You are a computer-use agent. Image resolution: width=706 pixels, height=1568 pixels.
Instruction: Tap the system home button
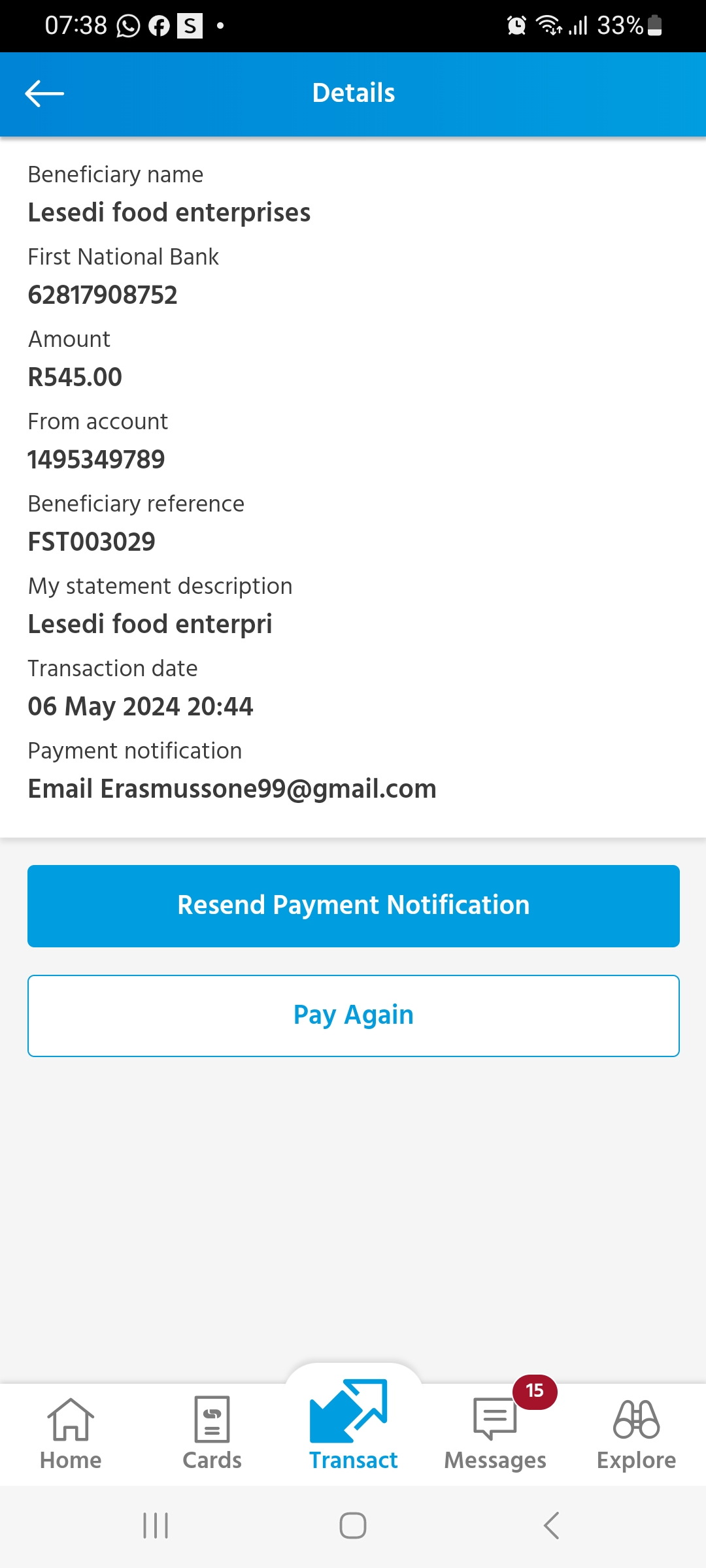point(353,1526)
